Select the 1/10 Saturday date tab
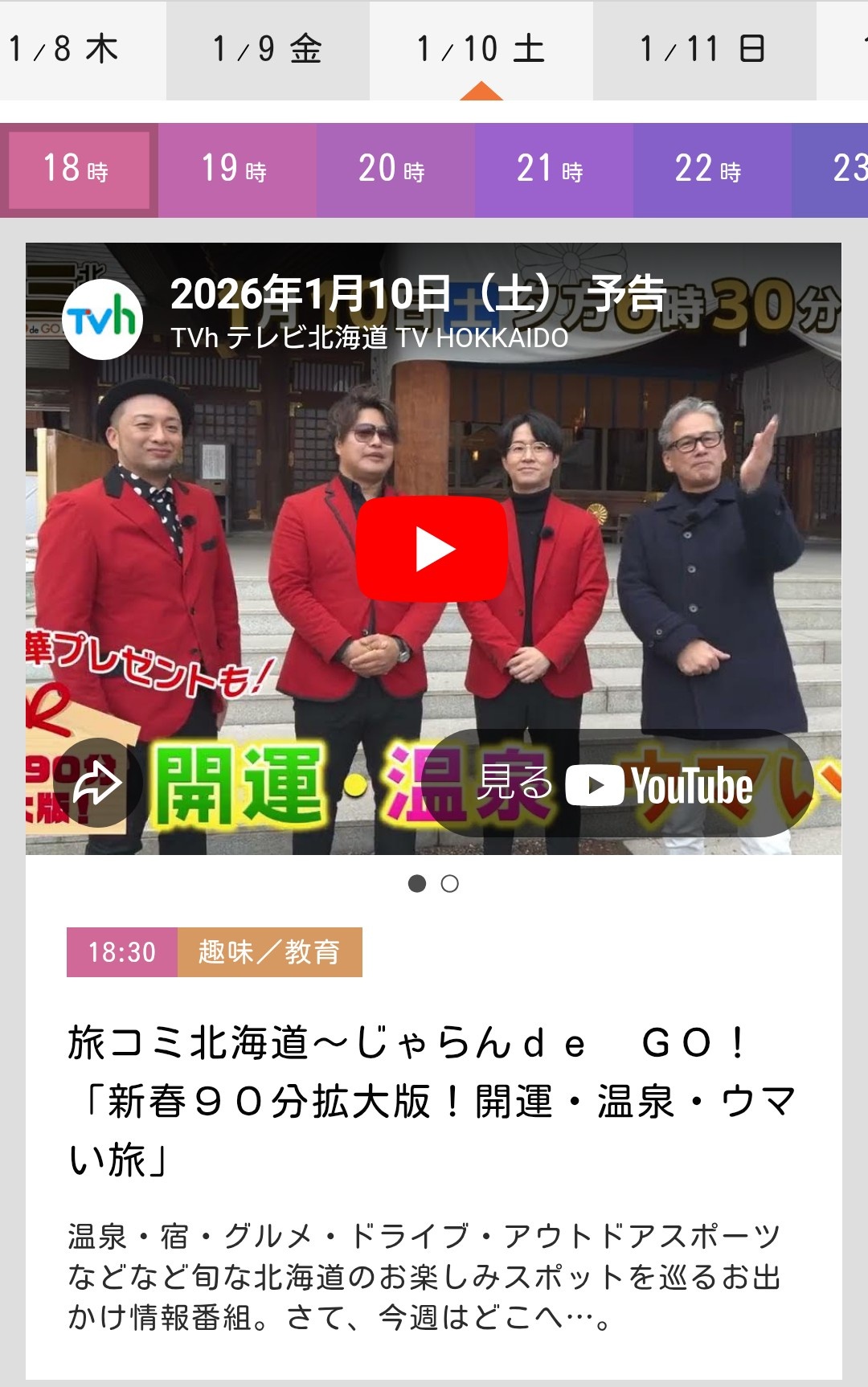The width and height of the screenshot is (868, 1387). pos(481,50)
